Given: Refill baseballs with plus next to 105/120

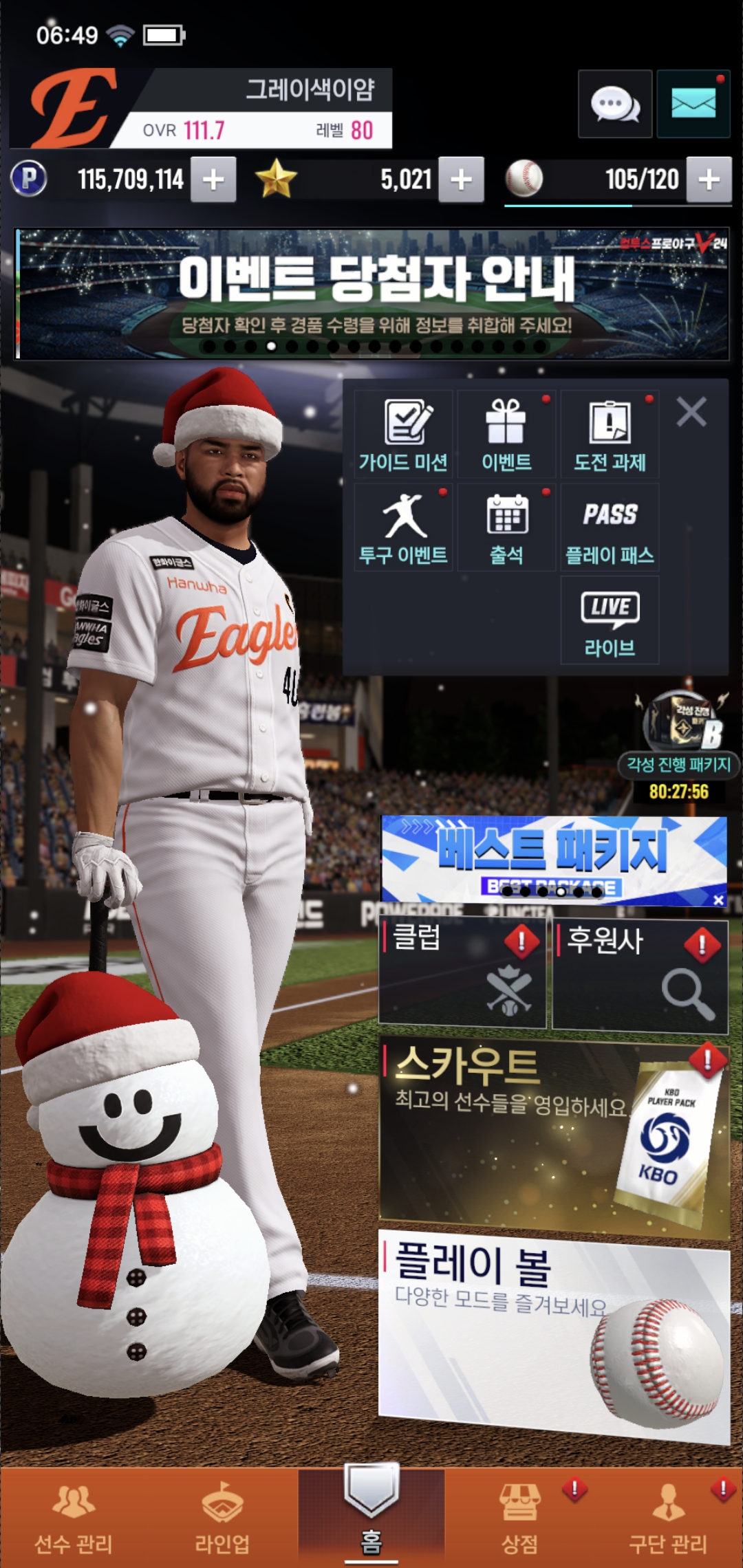Looking at the screenshot, I should [x=709, y=179].
